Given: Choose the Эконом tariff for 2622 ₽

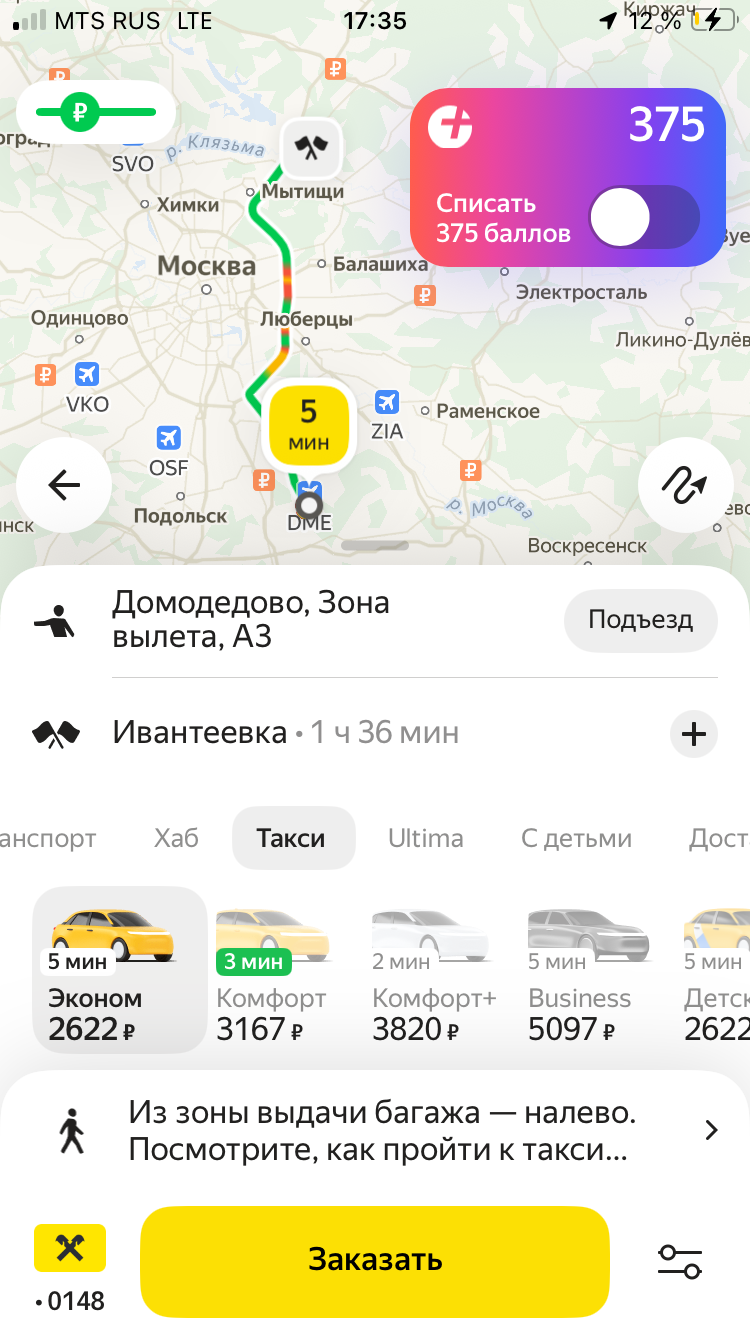Looking at the screenshot, I should coord(119,970).
